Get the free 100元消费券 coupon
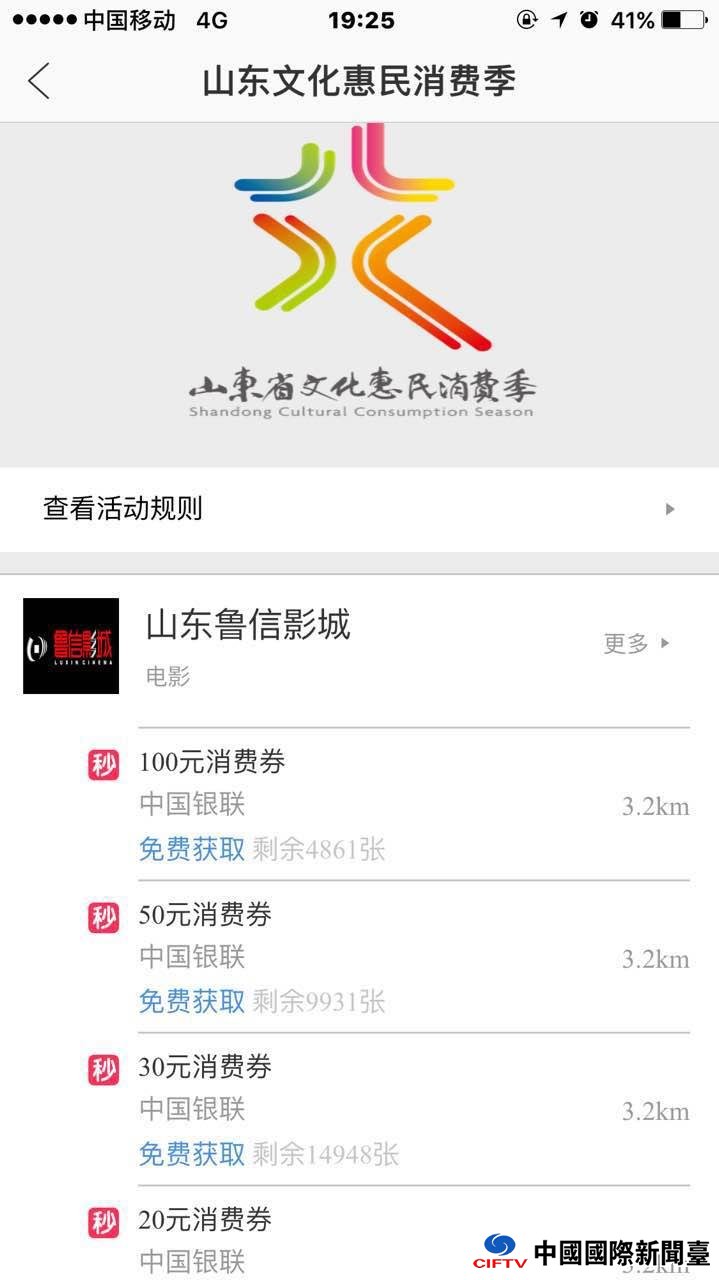The width and height of the screenshot is (719, 1280). click(x=191, y=850)
